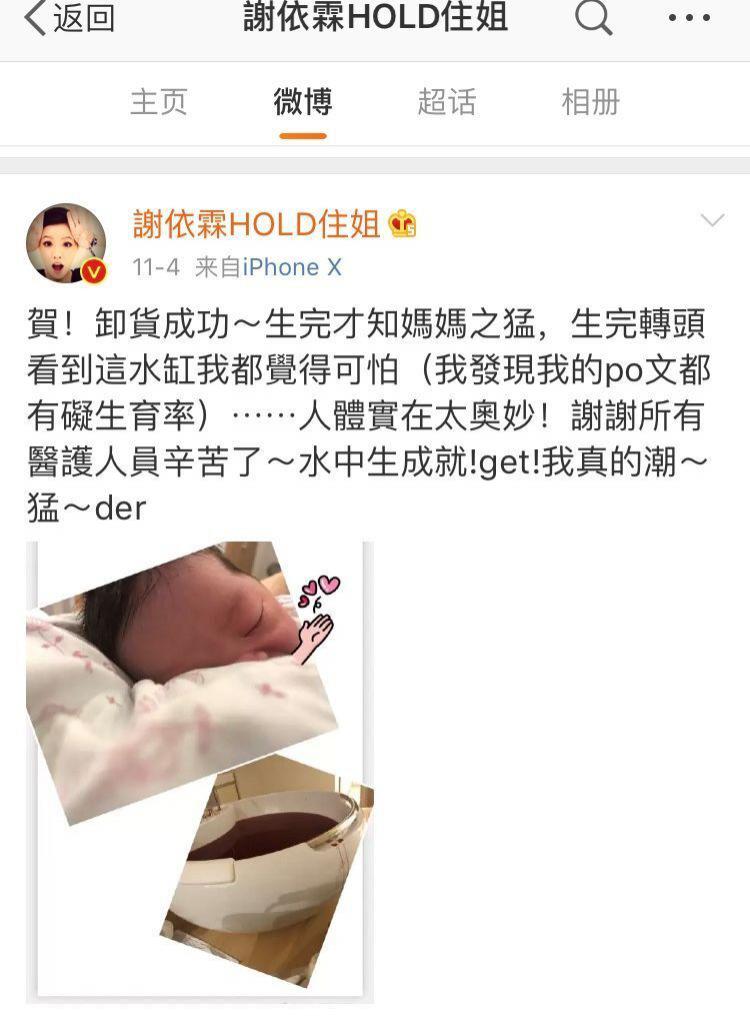Switch to the 超话 tab
This screenshot has height=1021, width=750.
point(446,102)
